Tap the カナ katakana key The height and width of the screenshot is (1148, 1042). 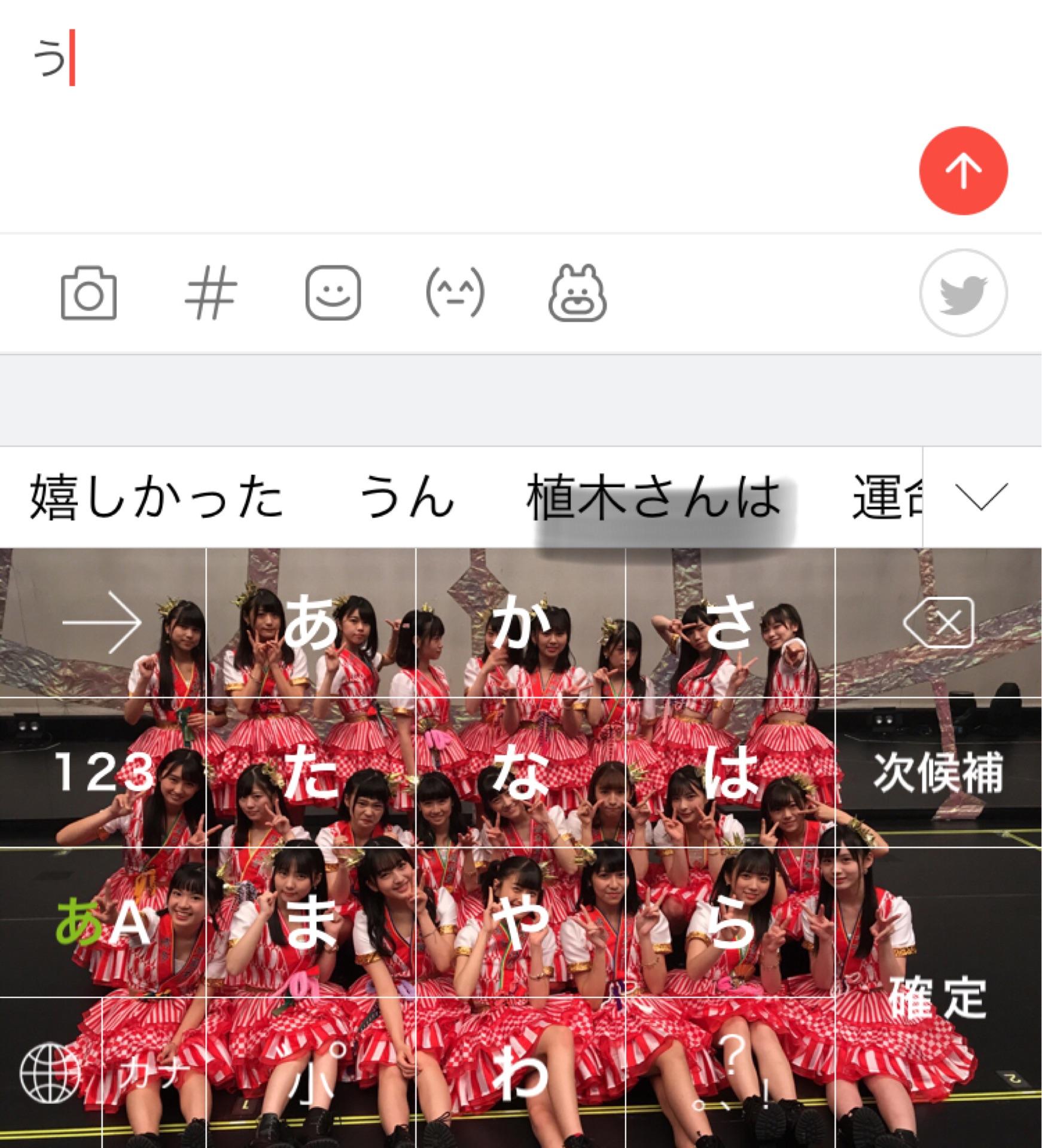[x=154, y=1073]
